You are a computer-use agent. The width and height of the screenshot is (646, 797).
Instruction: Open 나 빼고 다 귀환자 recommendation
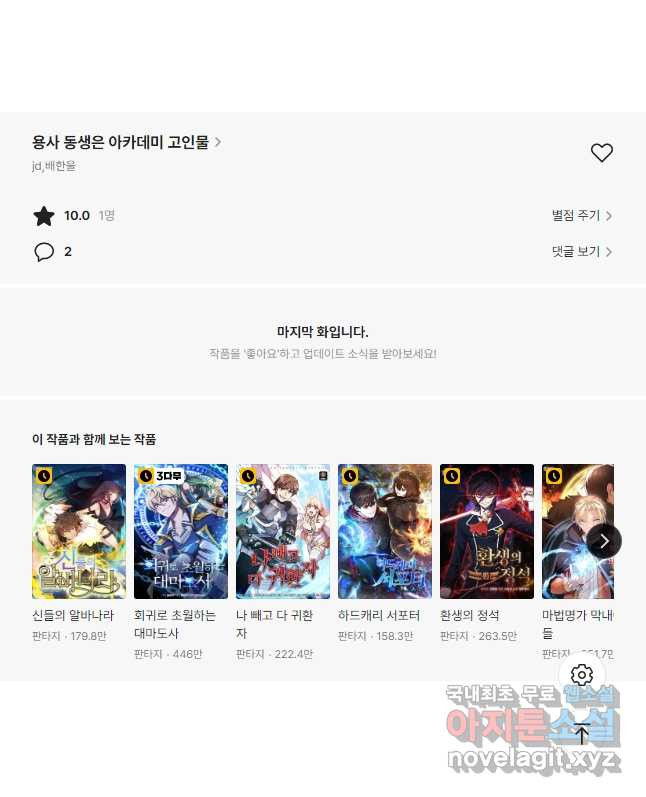(283, 531)
